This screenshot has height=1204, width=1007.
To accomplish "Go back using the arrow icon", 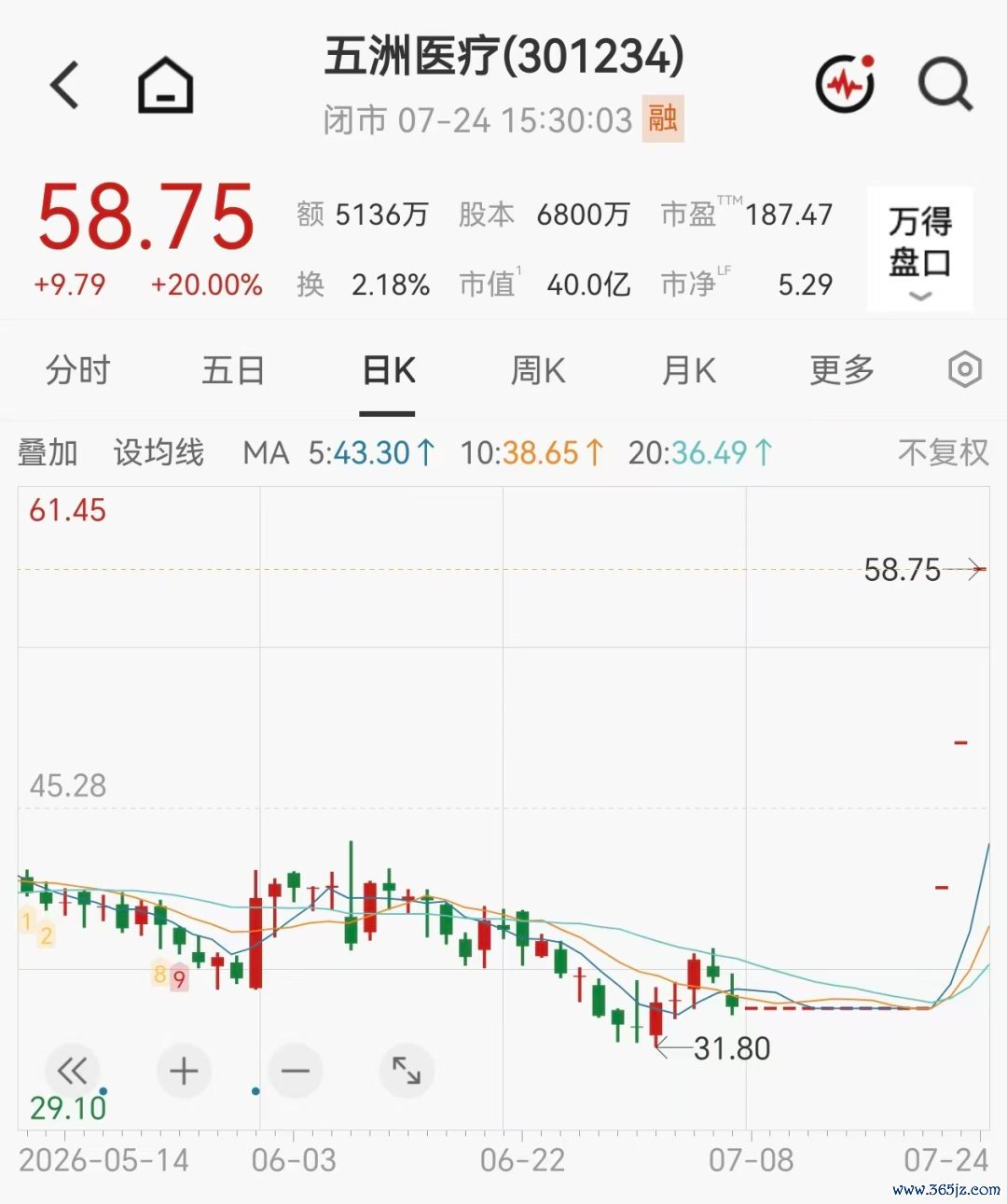I will [x=64, y=86].
